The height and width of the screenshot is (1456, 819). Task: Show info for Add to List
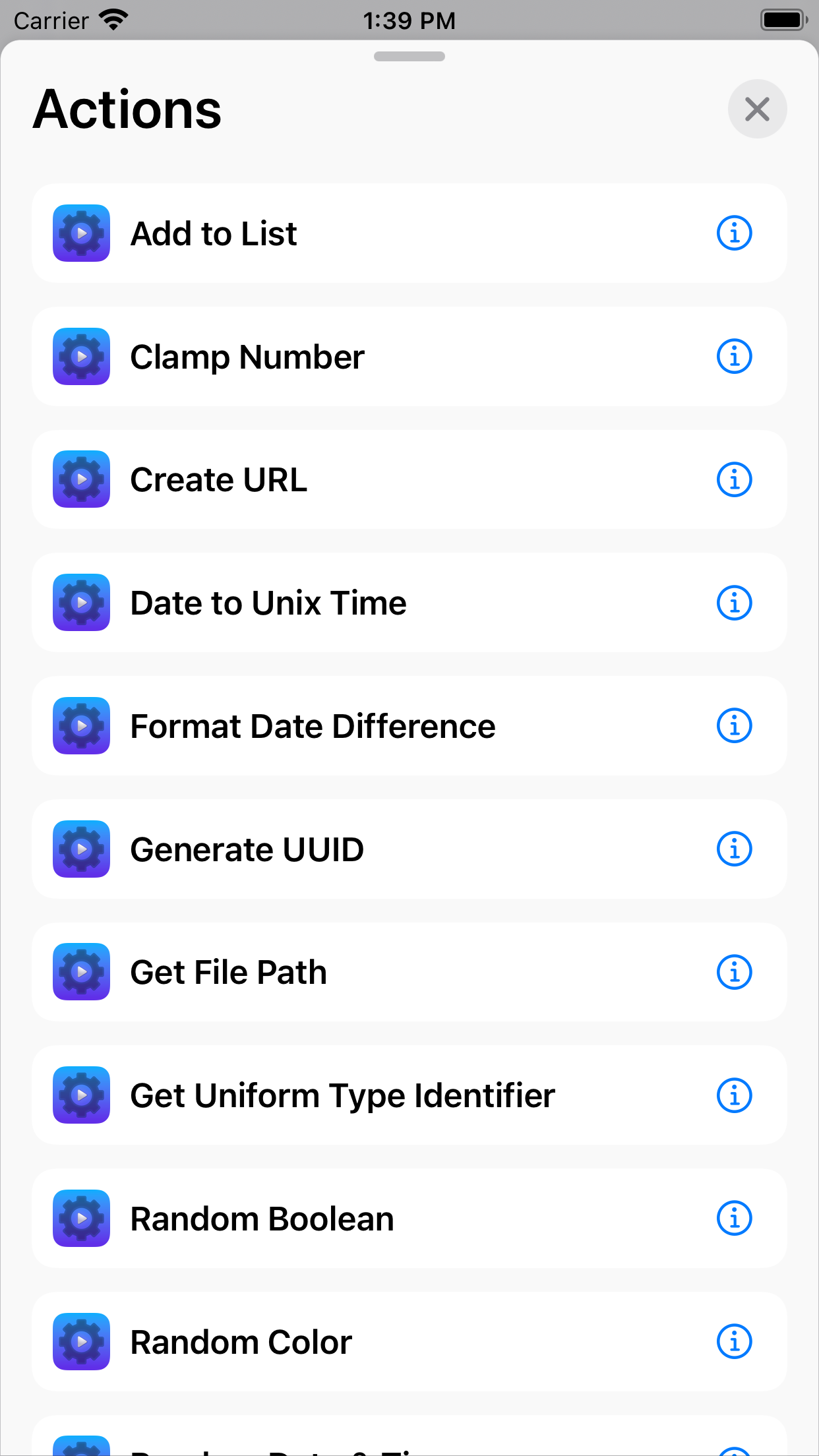click(734, 233)
